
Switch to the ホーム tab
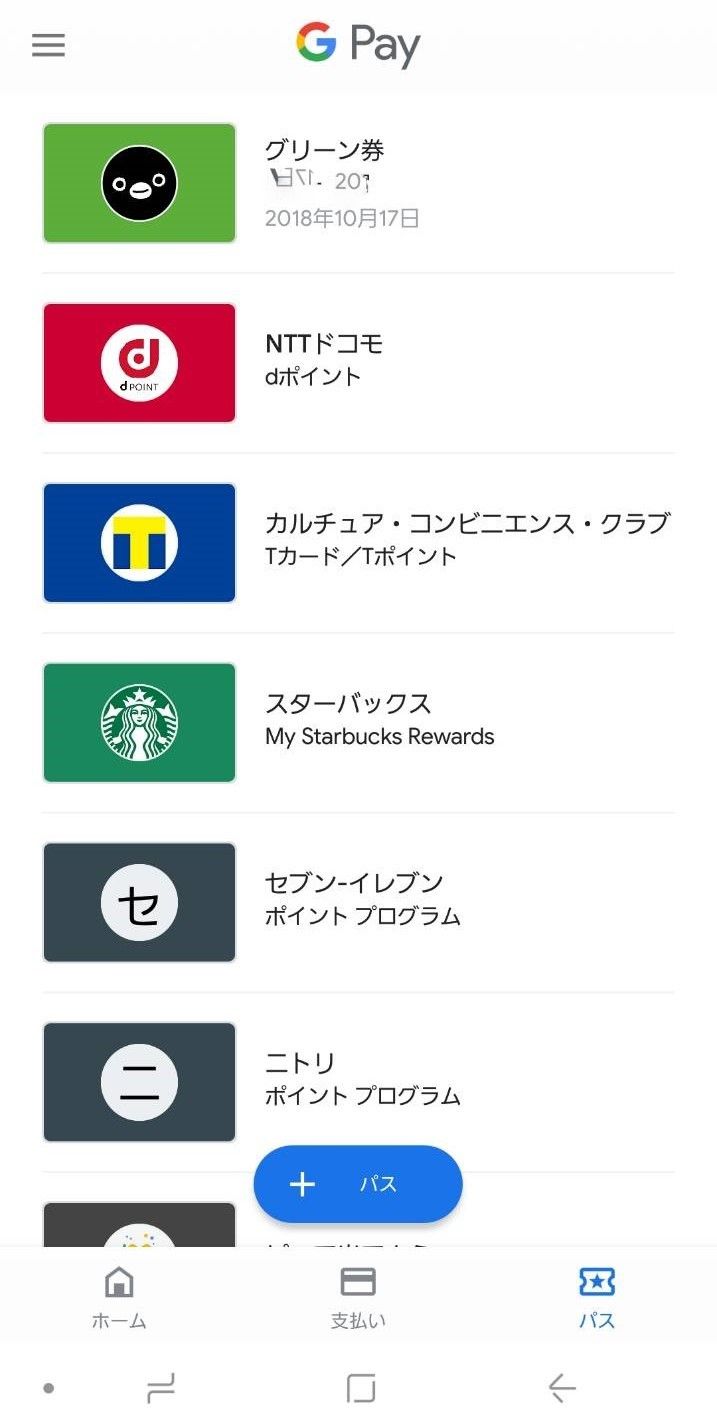point(119,1297)
